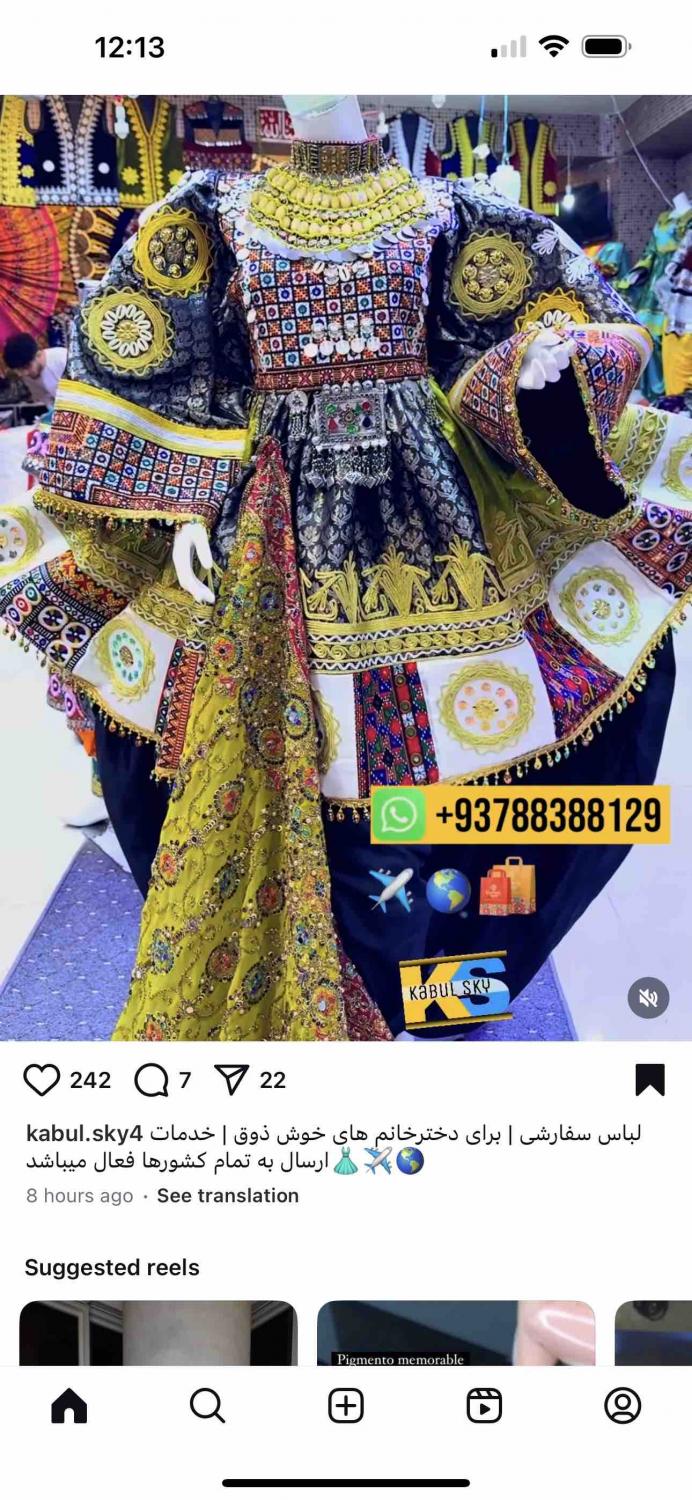
Task: Go to the Home feed tab
Action: tap(69, 1406)
